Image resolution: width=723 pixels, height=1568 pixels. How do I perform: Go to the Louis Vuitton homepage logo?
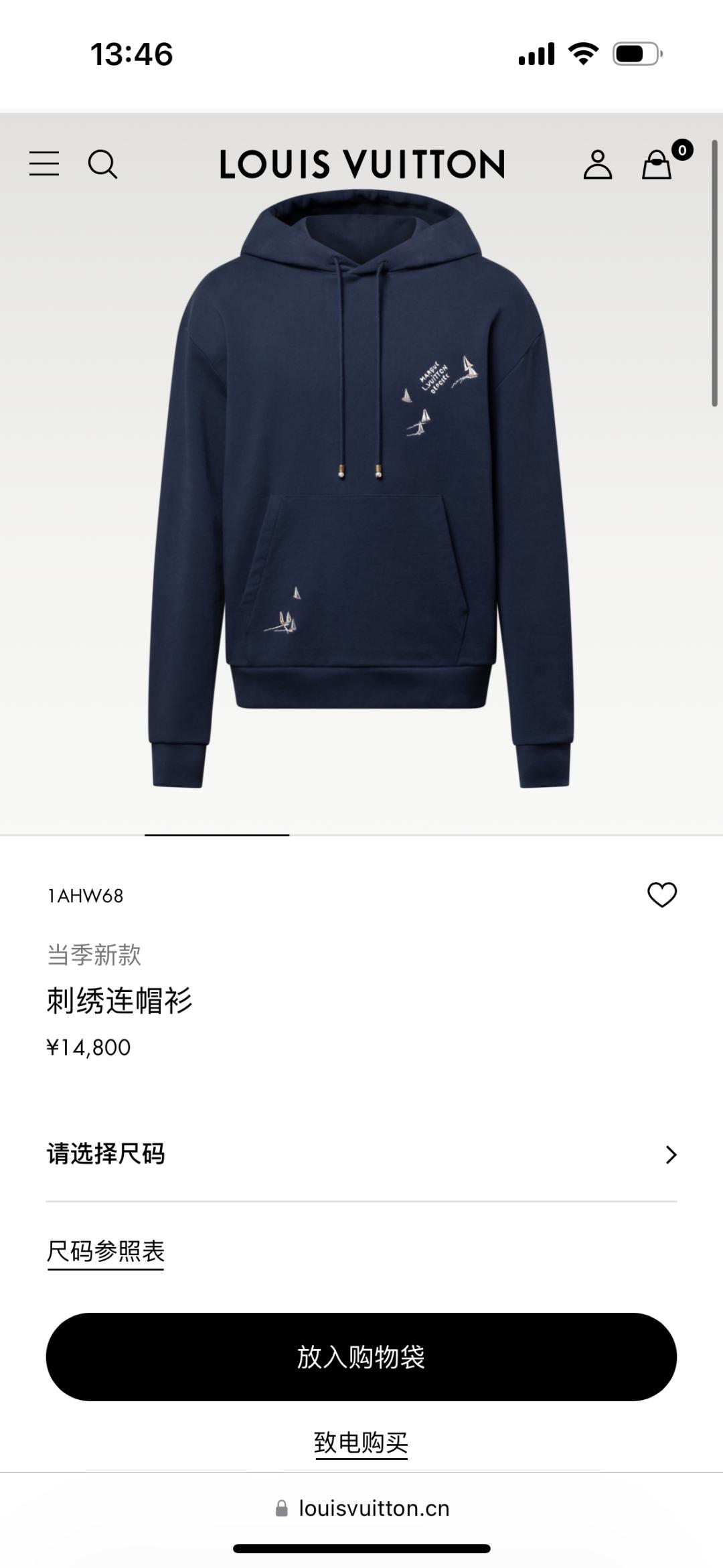[x=361, y=164]
